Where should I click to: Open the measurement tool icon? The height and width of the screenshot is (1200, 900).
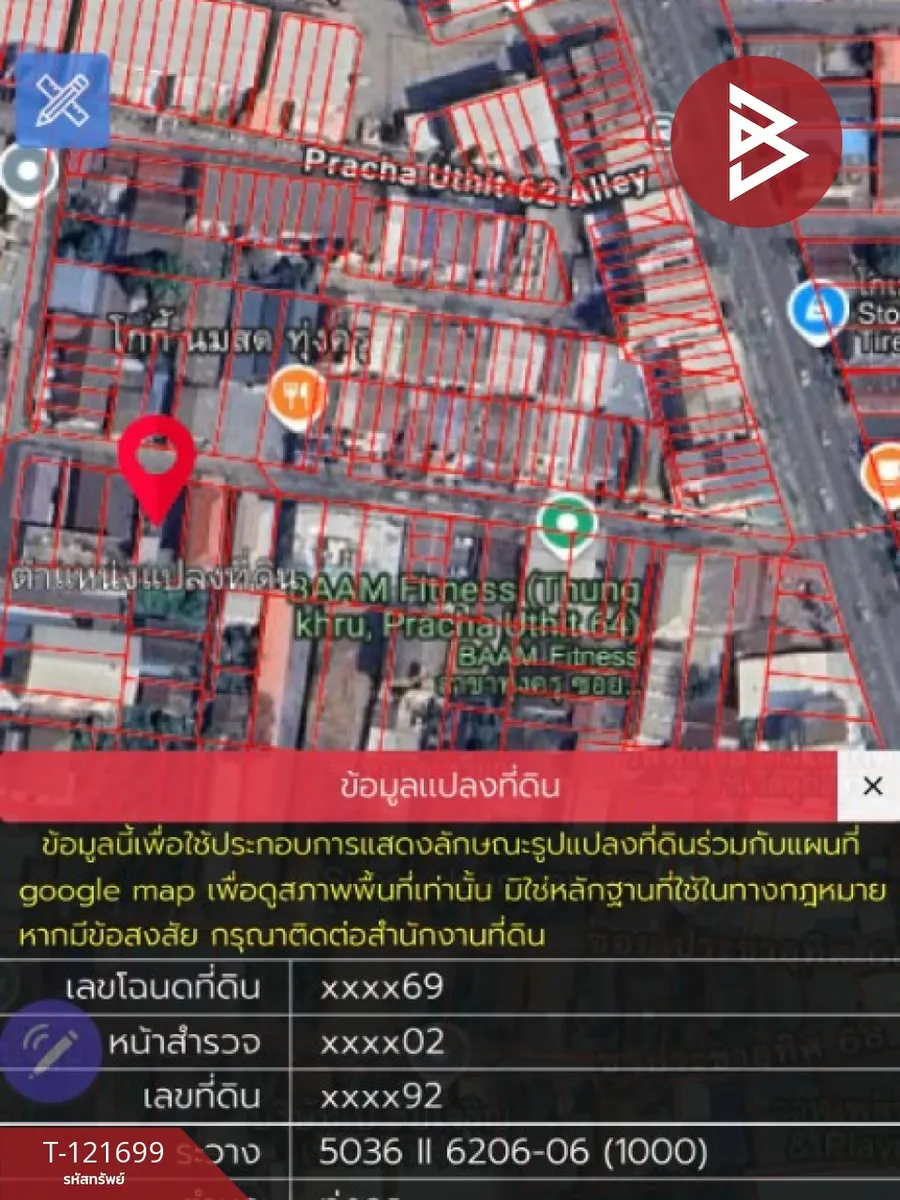click(x=62, y=100)
